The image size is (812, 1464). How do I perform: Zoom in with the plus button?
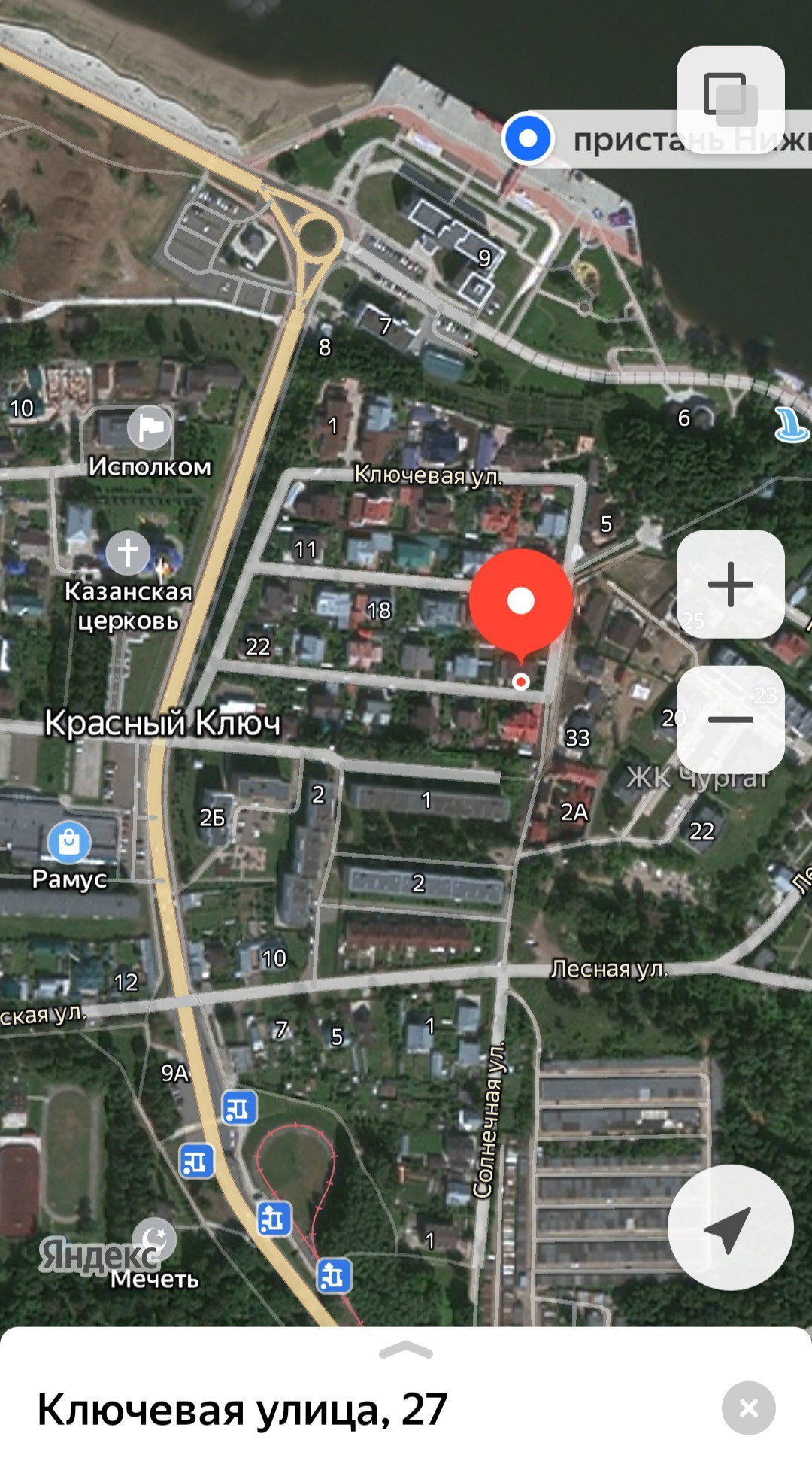point(730,585)
